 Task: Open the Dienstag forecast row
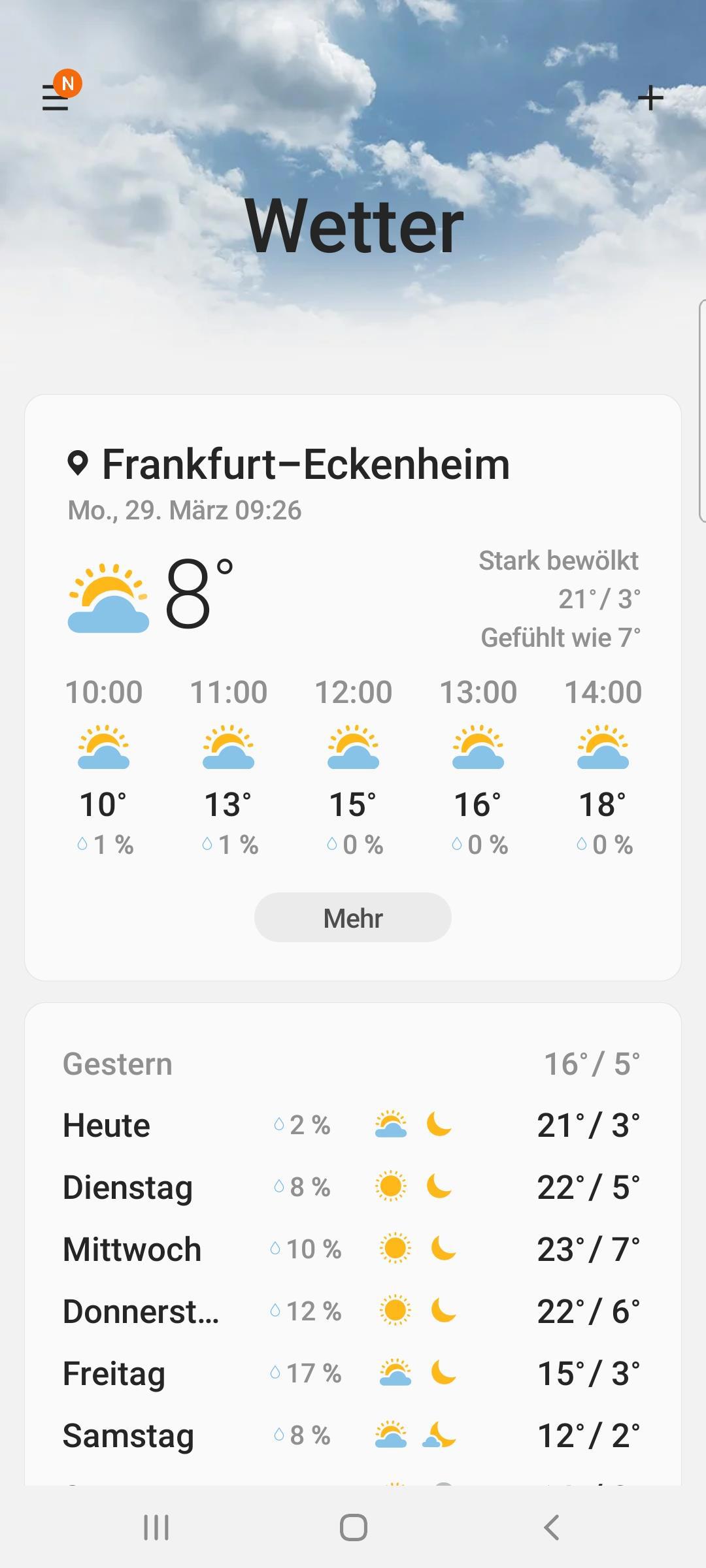pyautogui.click(x=352, y=1187)
